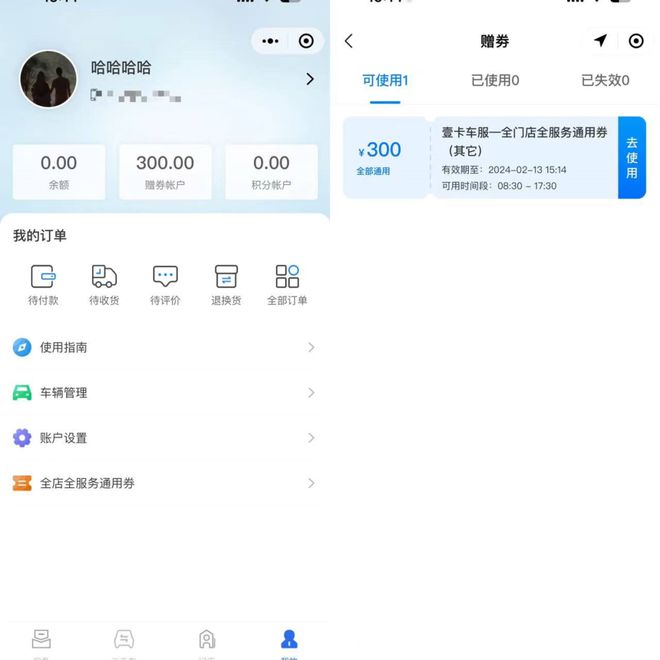Switch to the 已失效0 tab
Screen dimensions: 660x660
click(605, 80)
